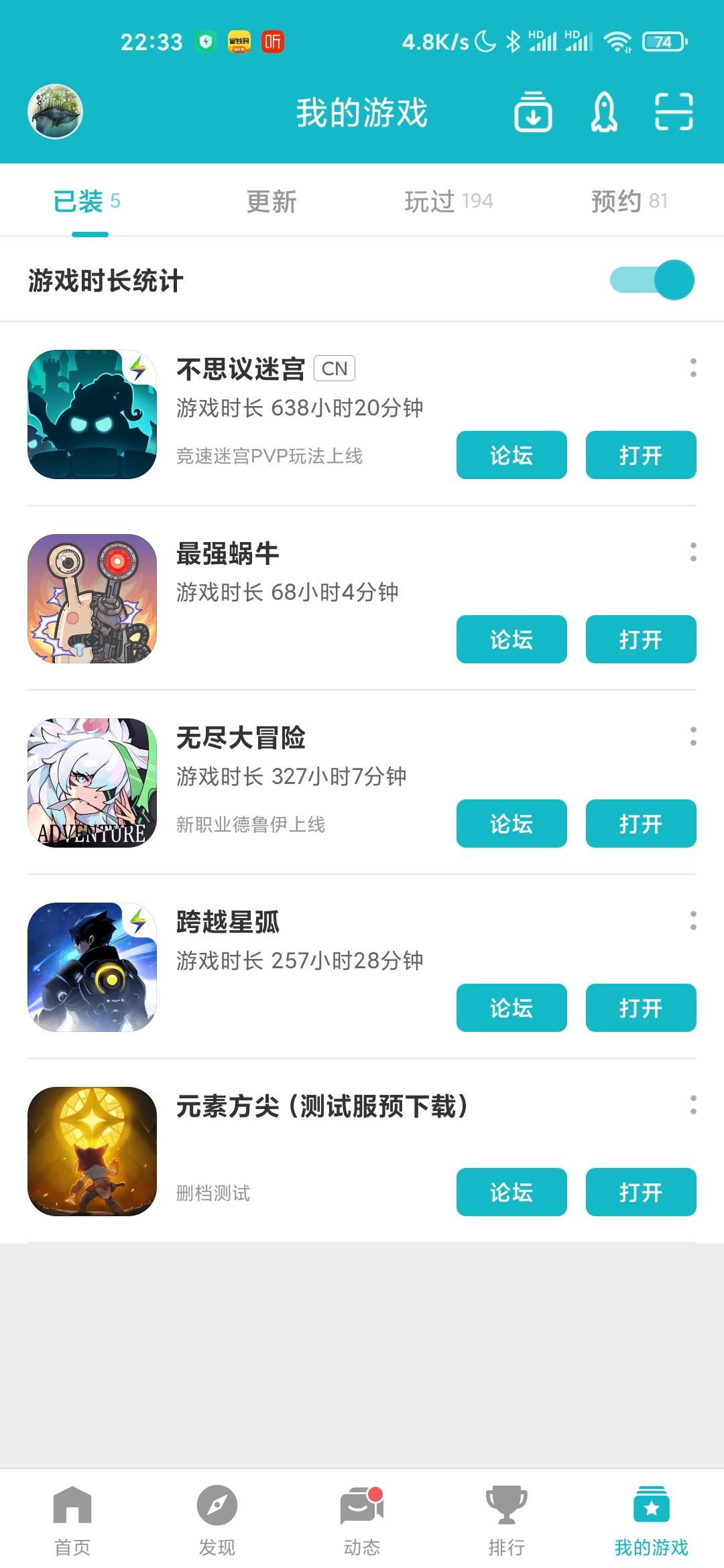Open the download manager icon

pos(533,111)
